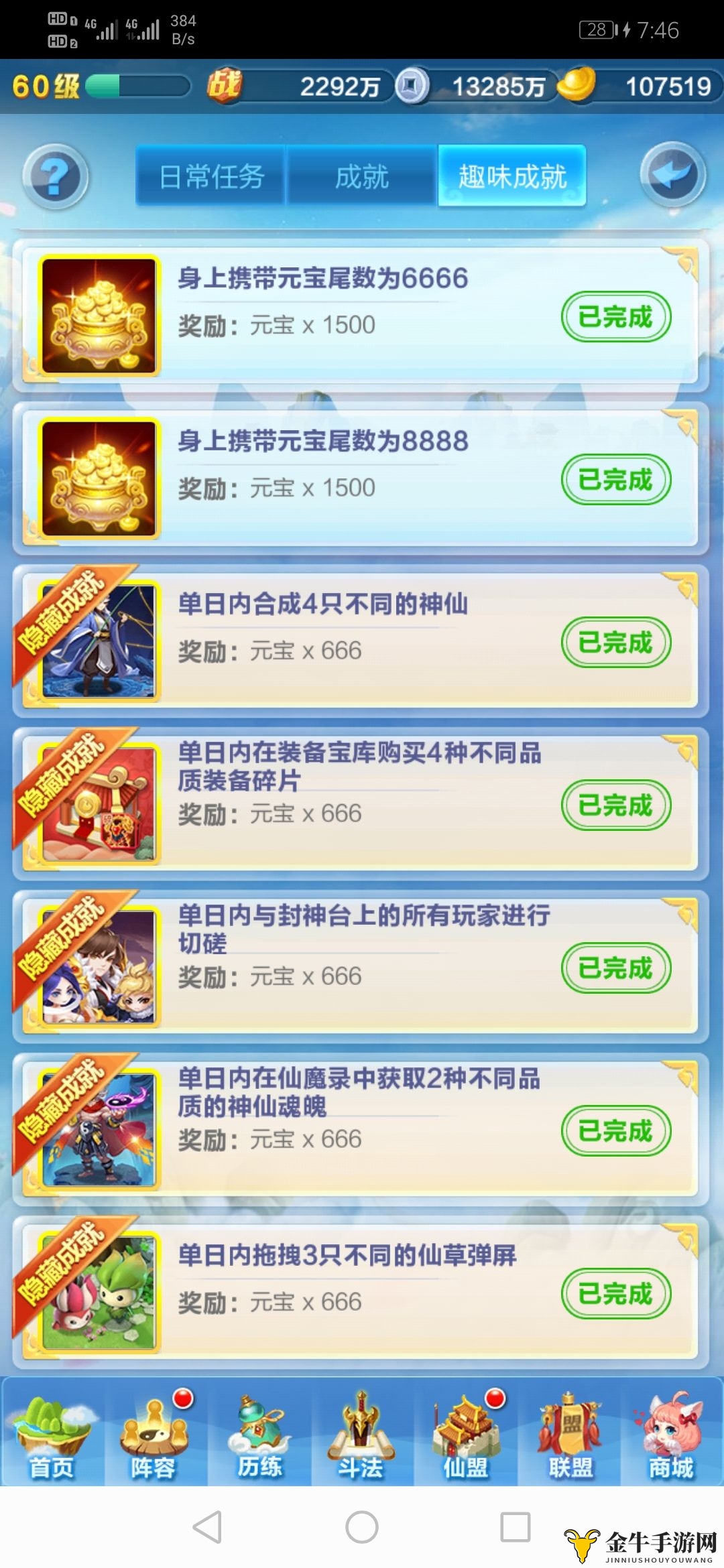Go to the 首页 home section

(52, 1433)
